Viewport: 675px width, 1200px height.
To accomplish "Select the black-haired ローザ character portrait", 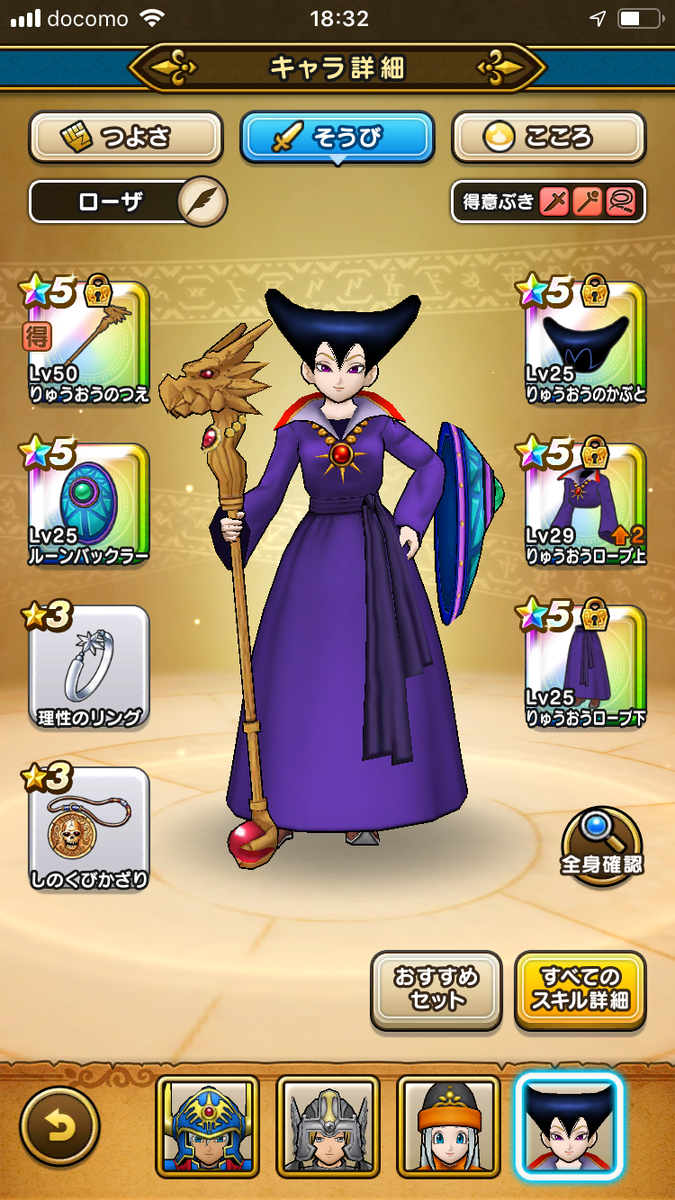I will [x=568, y=1125].
